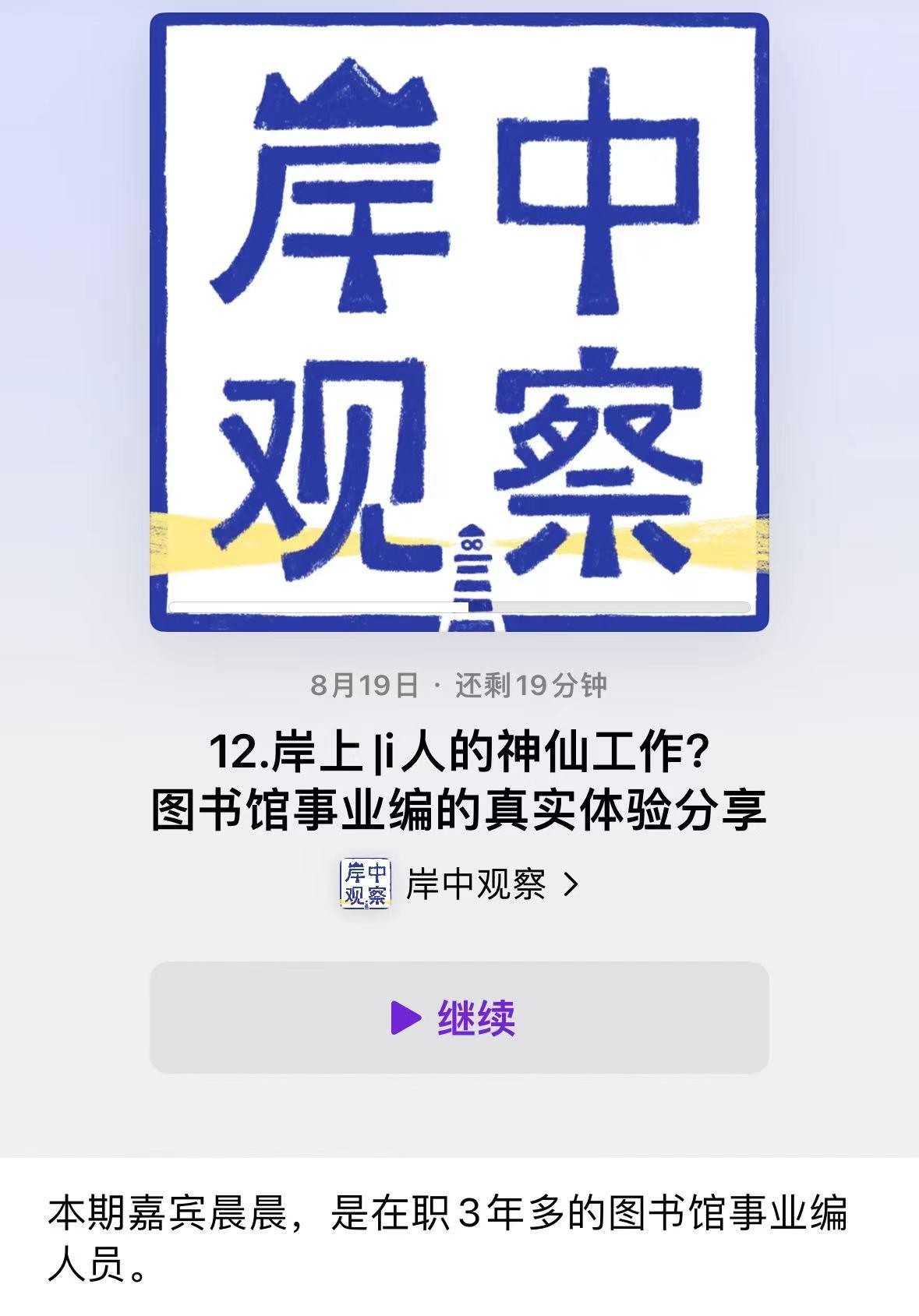Open the 岸中观察 podcast show page
919x1316 pixels.
[x=474, y=884]
